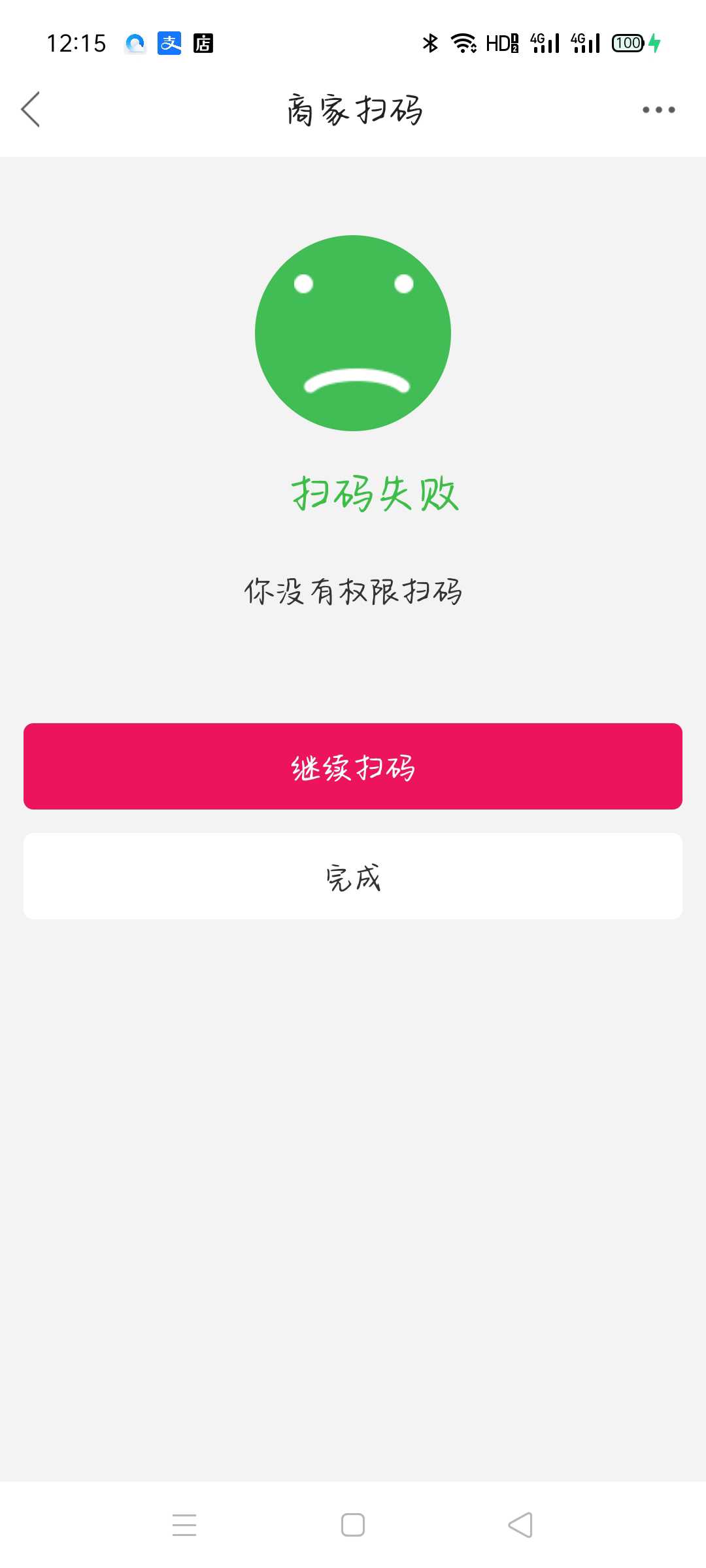
Task: Open the three-dot overflow menu
Action: coord(658,110)
